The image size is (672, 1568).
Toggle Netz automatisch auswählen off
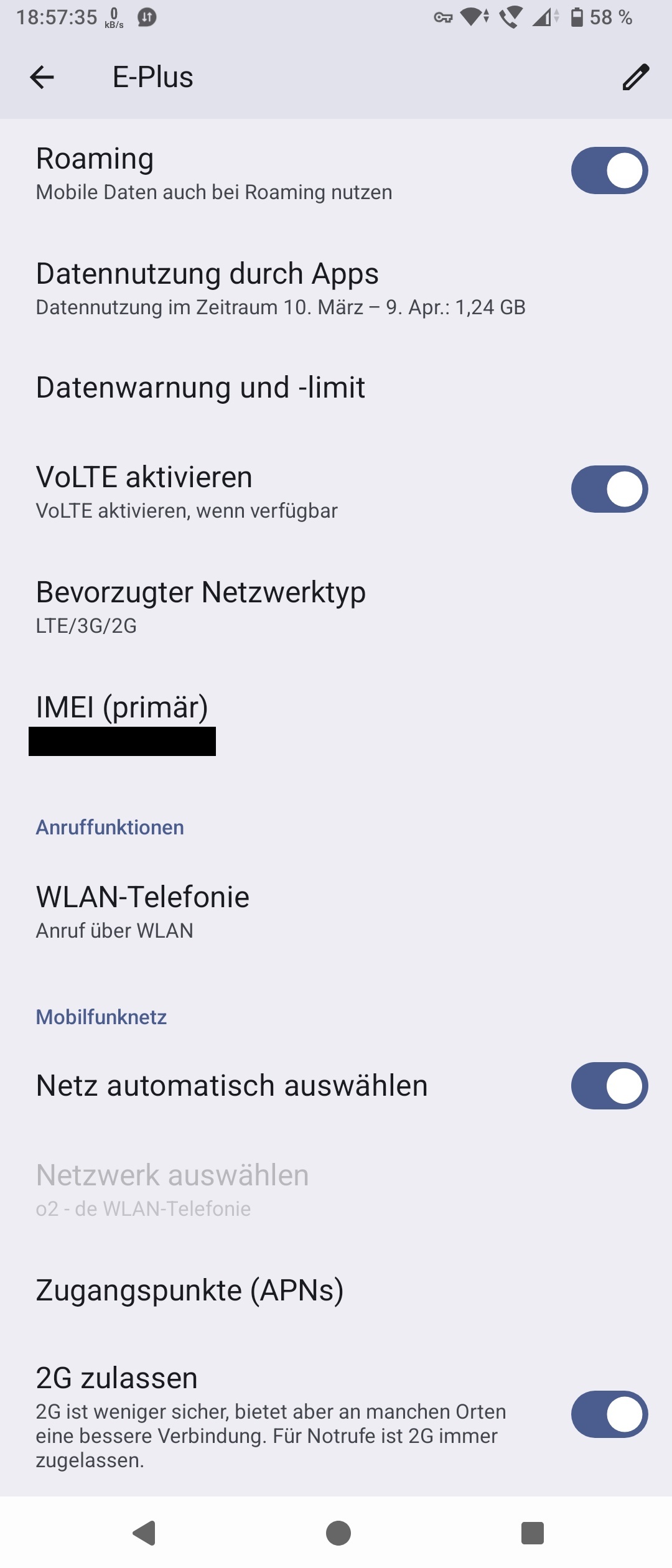click(609, 1086)
